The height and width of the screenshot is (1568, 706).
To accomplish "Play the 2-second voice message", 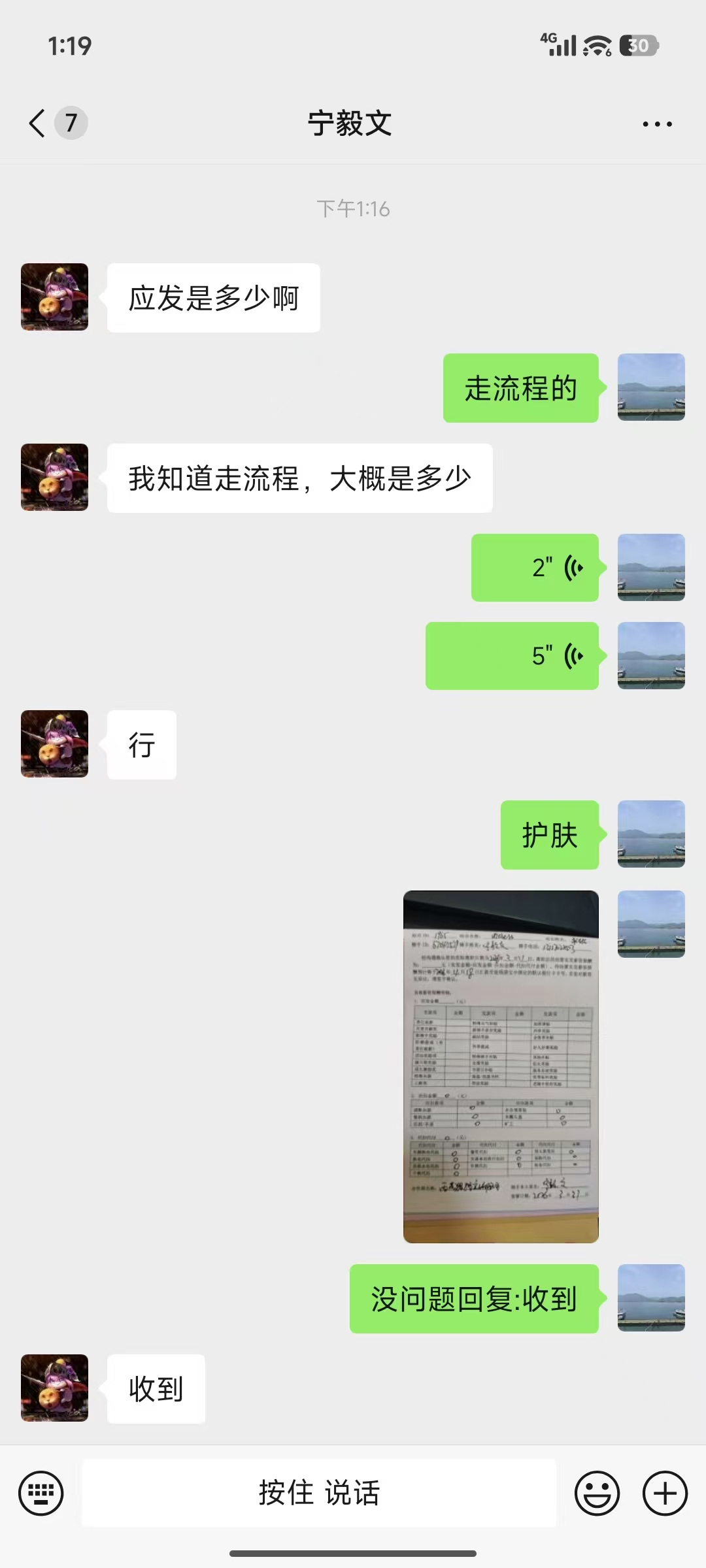I will [x=535, y=568].
